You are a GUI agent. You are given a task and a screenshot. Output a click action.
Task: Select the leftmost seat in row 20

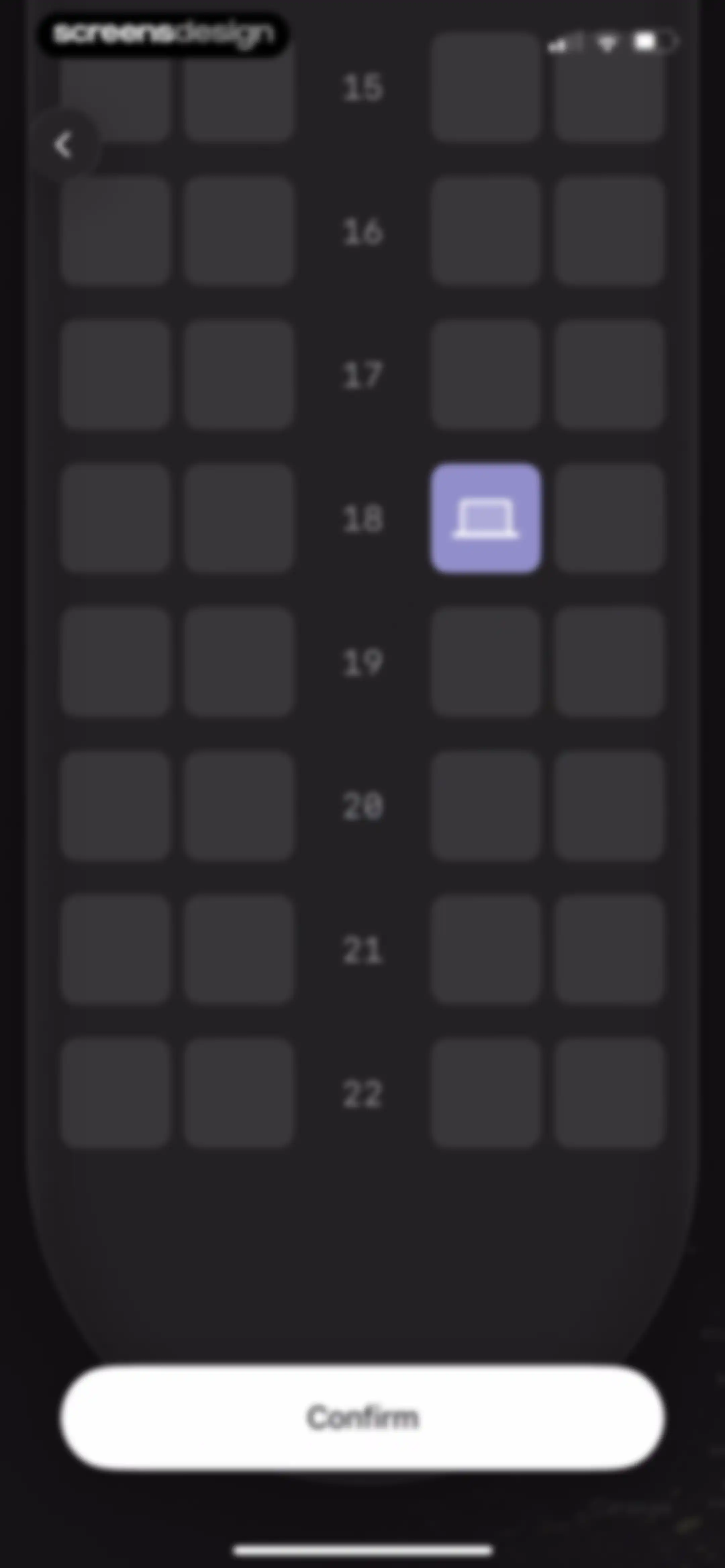115,806
